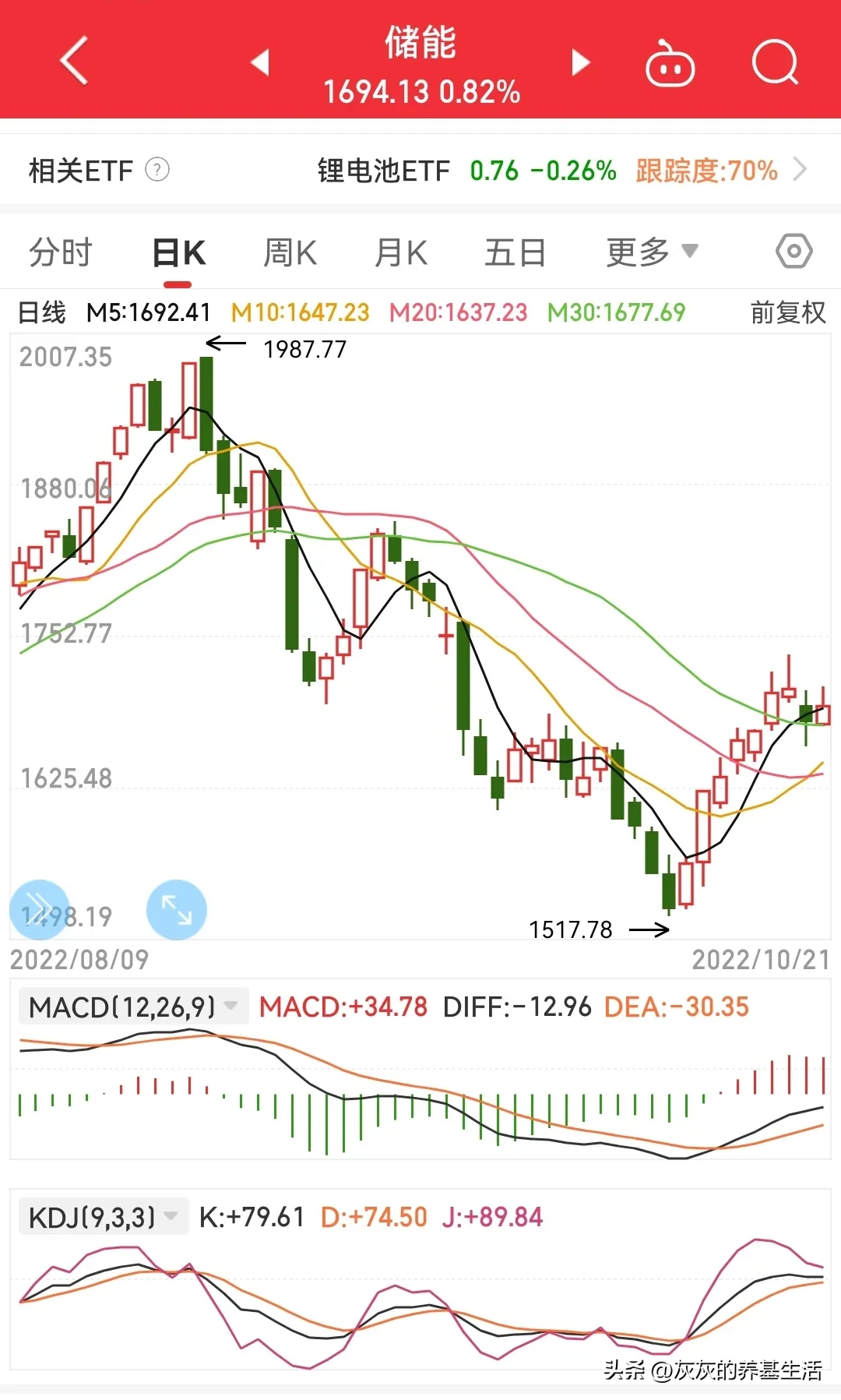This screenshot has width=841, height=1400.
Task: Open chart settings hexagon icon
Action: point(794,251)
